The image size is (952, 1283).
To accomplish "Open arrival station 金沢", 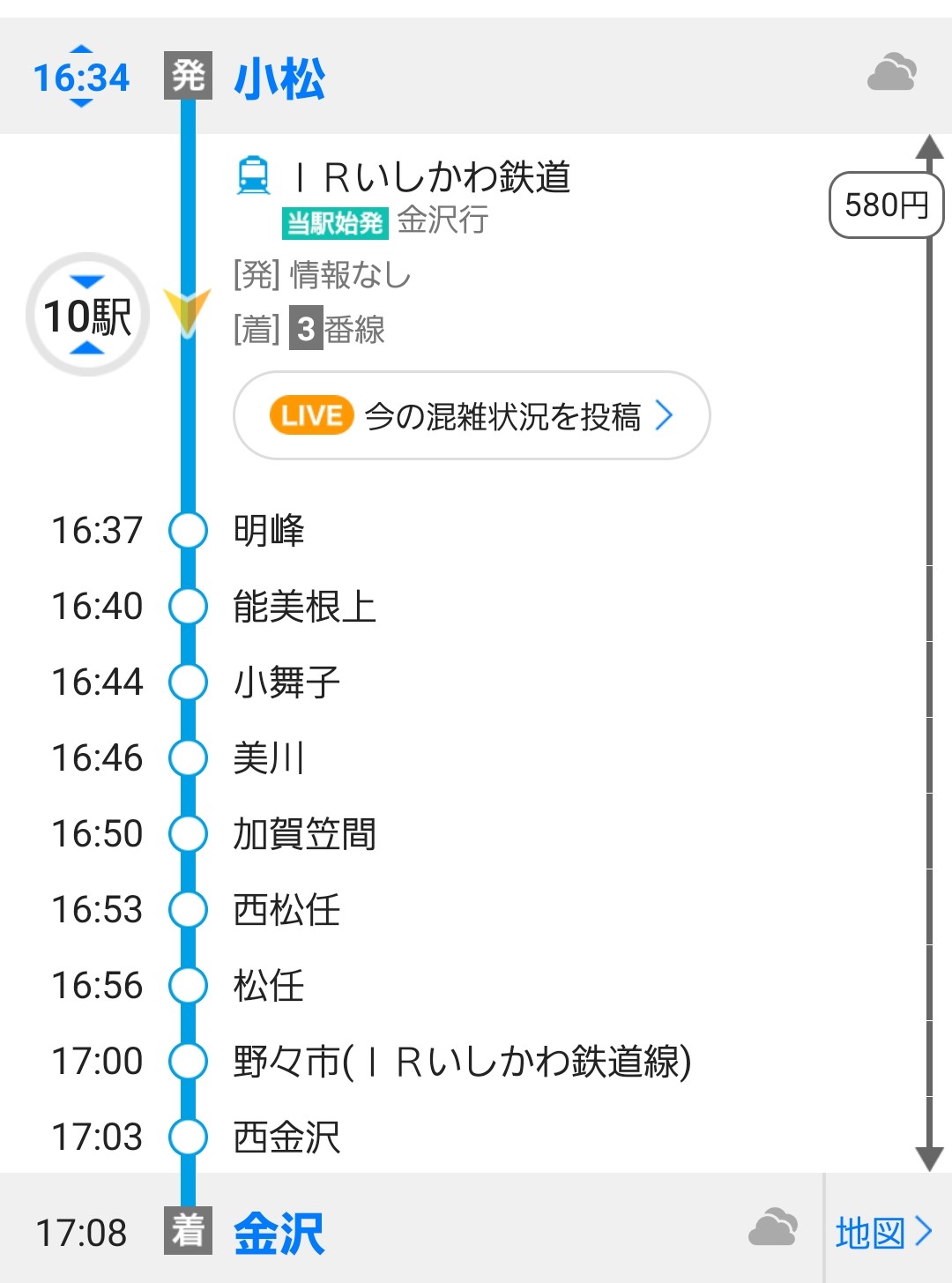I will coord(279,1232).
